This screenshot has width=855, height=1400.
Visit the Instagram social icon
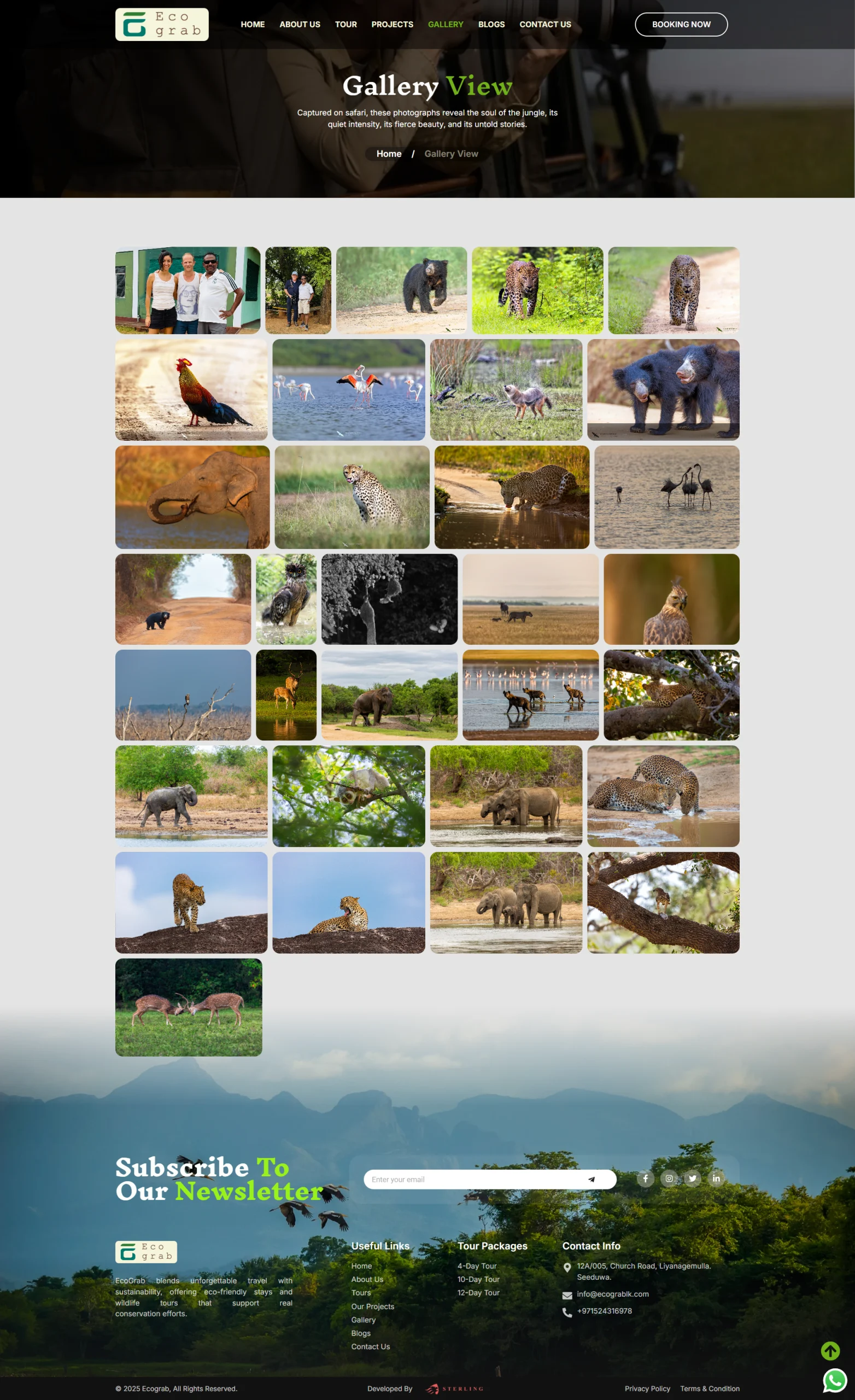tap(669, 1179)
